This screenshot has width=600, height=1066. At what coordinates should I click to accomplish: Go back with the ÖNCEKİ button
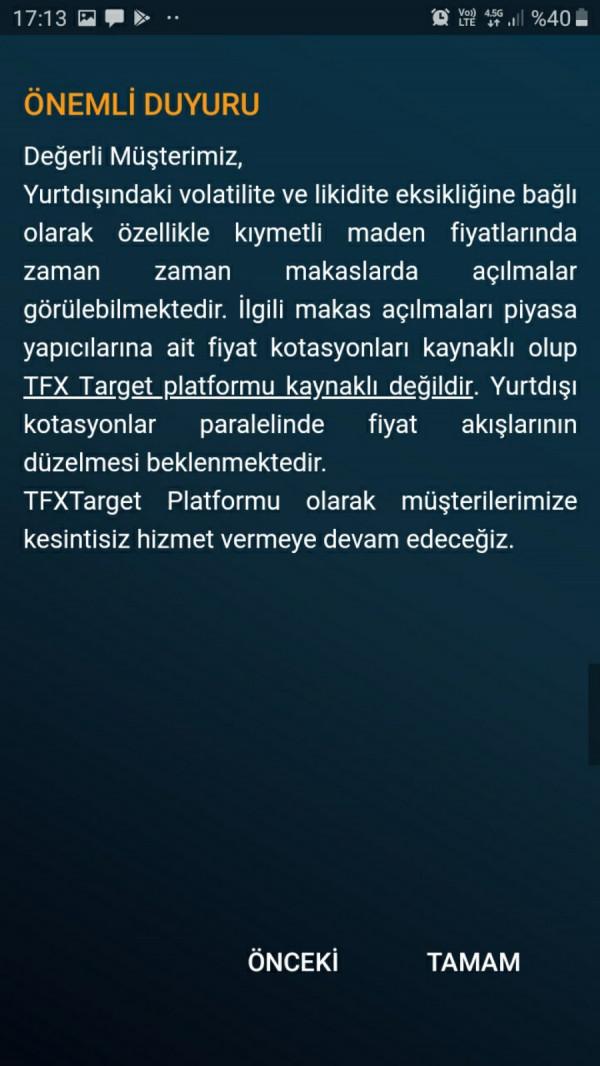(293, 961)
